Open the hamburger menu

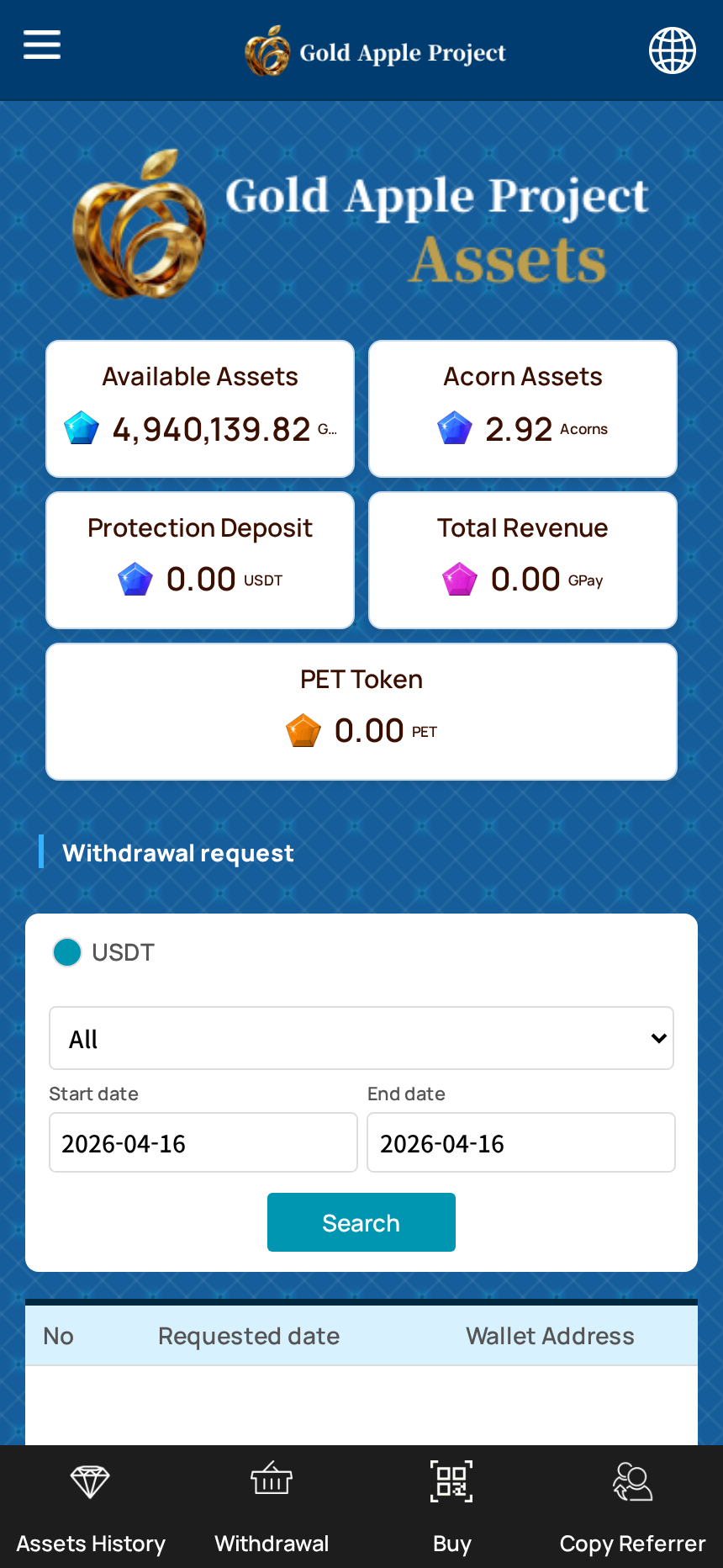[x=42, y=45]
